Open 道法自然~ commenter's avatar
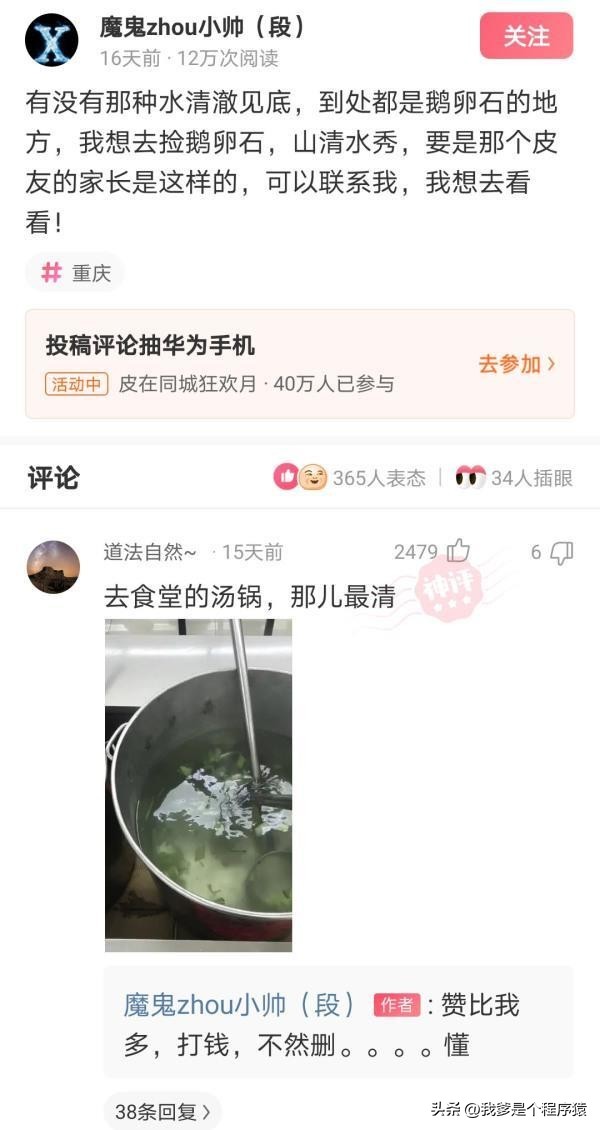This screenshot has width=600, height=1130. 53,567
